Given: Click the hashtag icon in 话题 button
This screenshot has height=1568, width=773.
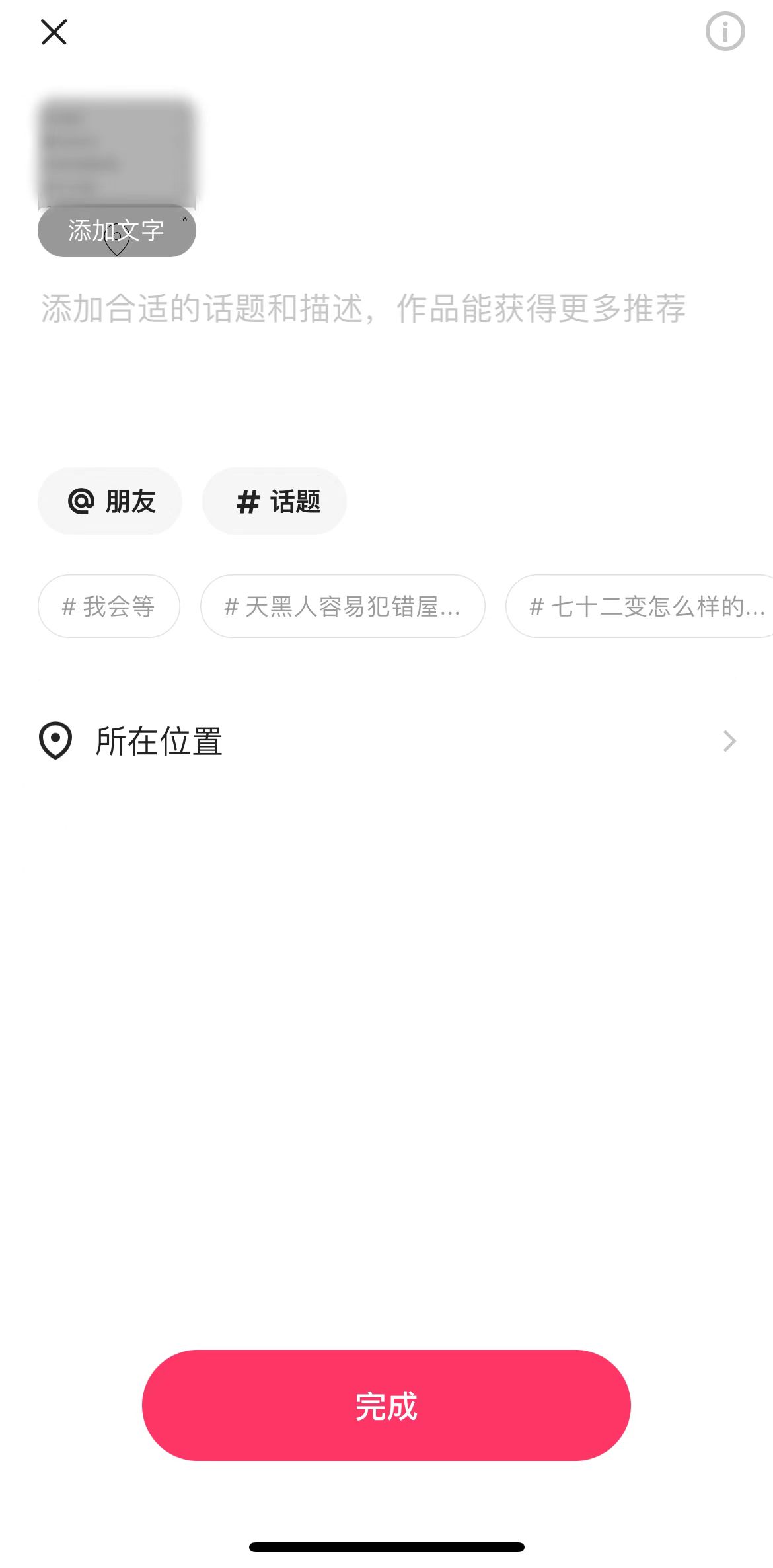Looking at the screenshot, I should (x=247, y=501).
